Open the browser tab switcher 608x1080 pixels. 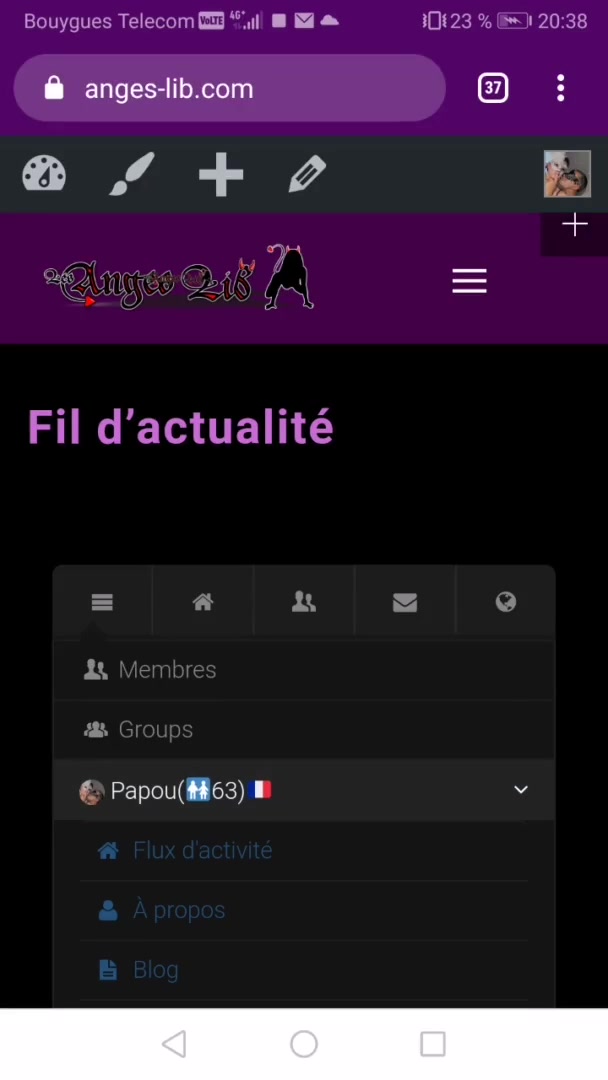pyautogui.click(x=493, y=88)
